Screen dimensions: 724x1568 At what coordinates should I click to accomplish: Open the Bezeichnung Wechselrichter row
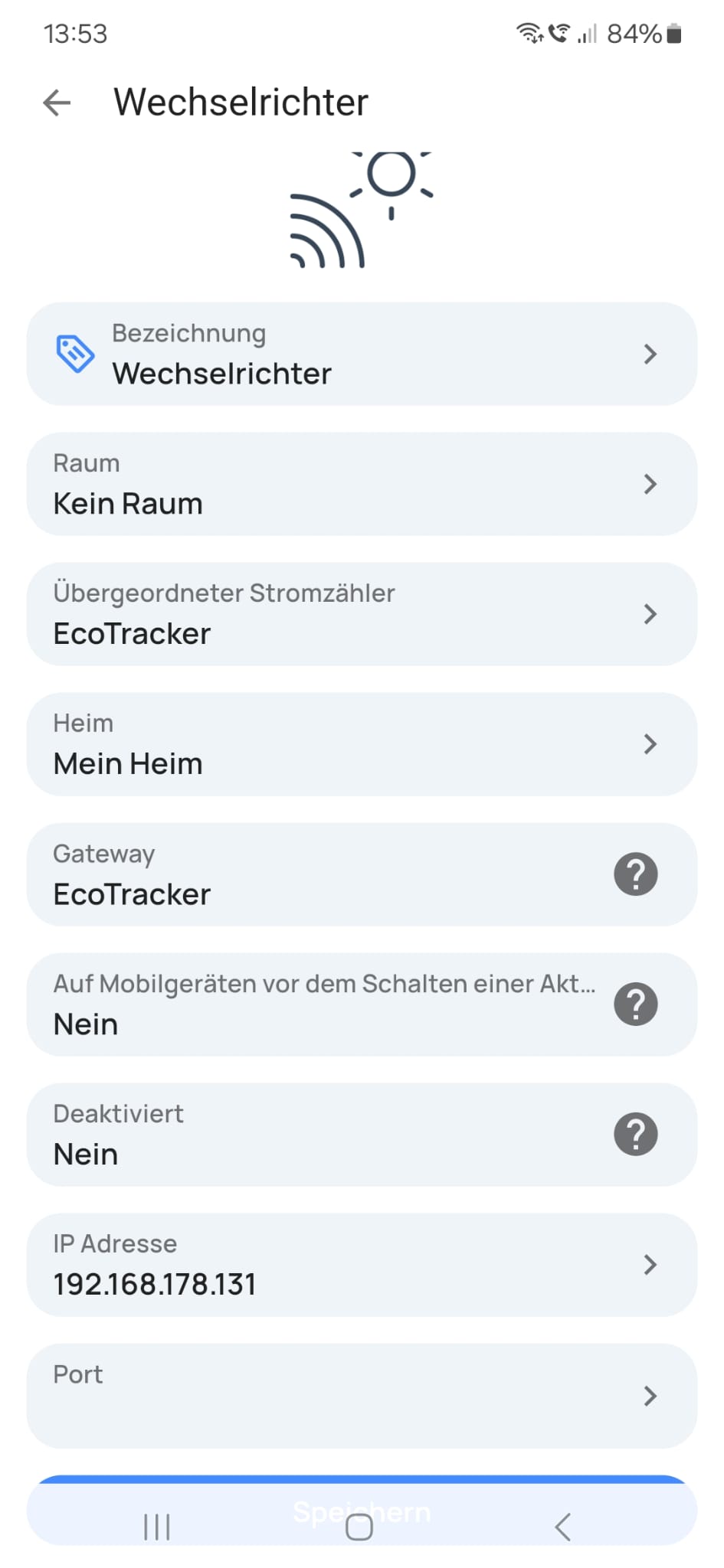pos(362,354)
